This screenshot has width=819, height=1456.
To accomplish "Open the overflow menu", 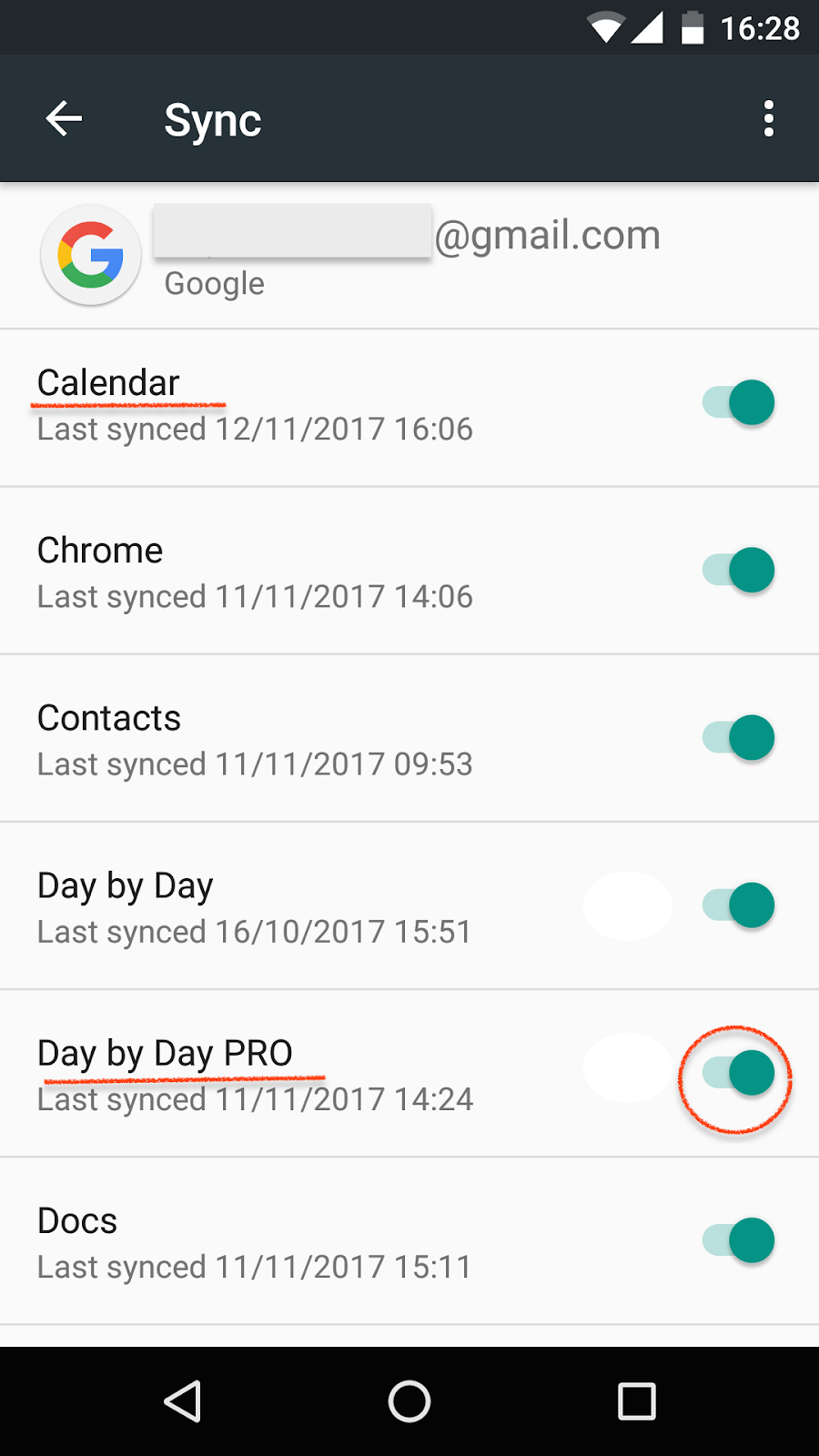I will coord(769,118).
